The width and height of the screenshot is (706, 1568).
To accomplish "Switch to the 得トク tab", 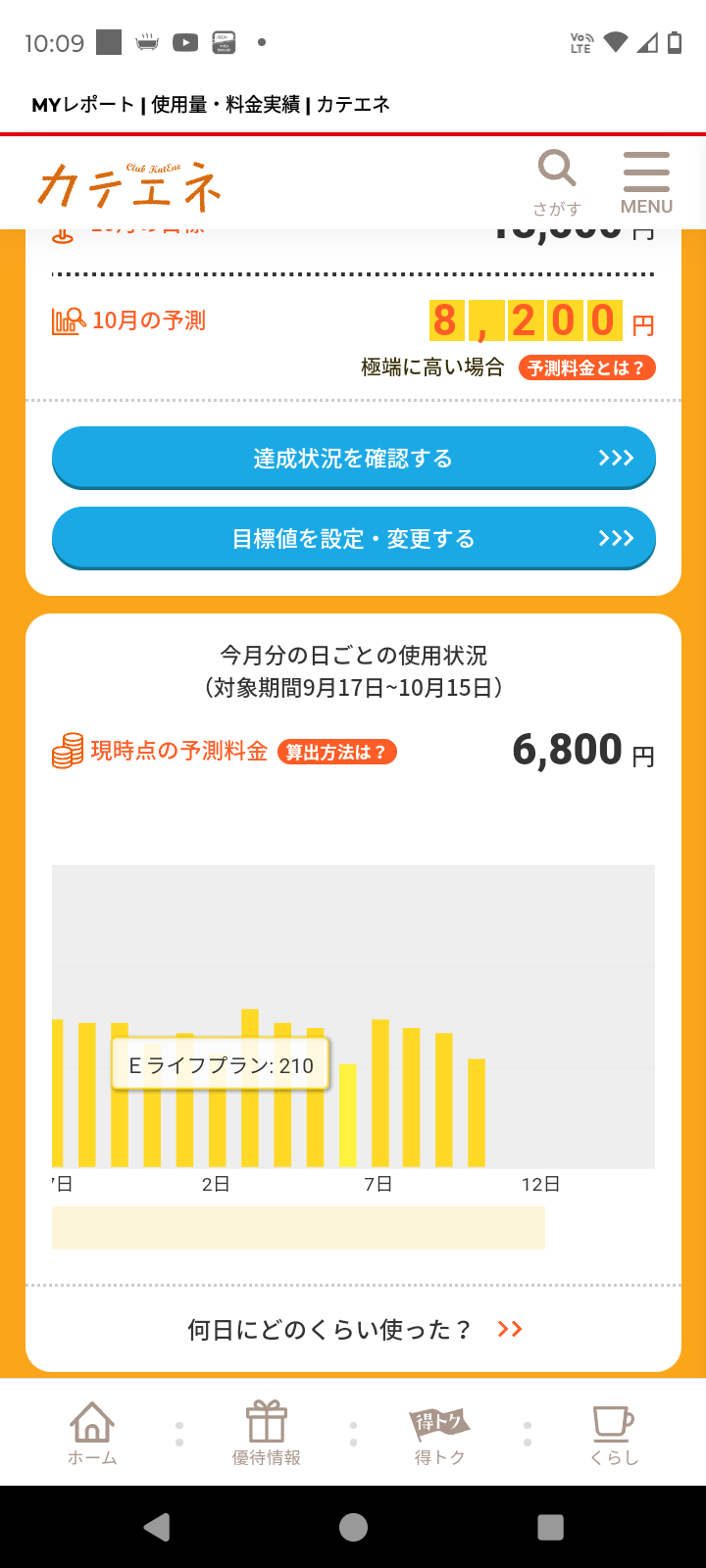I will pyautogui.click(x=439, y=1432).
